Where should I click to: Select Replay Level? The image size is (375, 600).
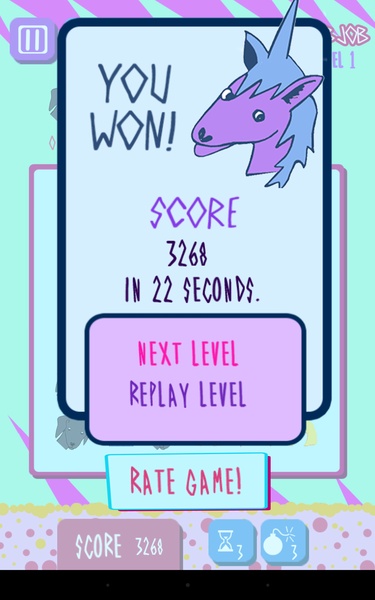(188, 394)
